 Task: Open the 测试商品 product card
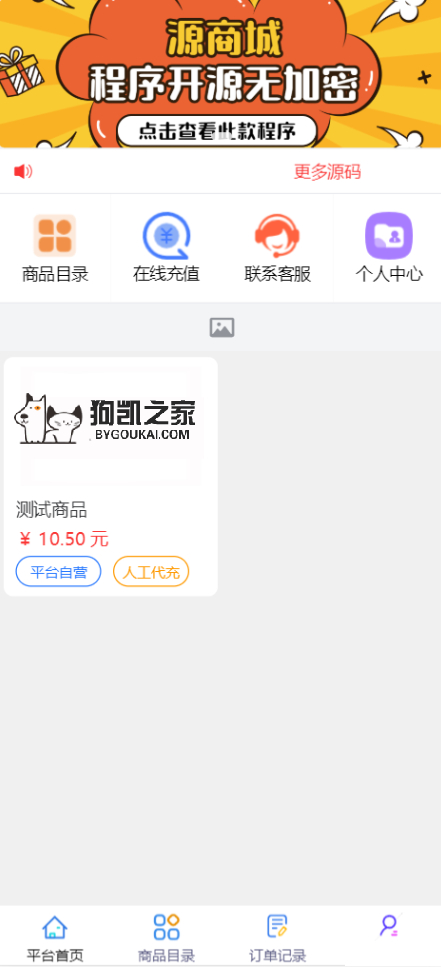110,477
